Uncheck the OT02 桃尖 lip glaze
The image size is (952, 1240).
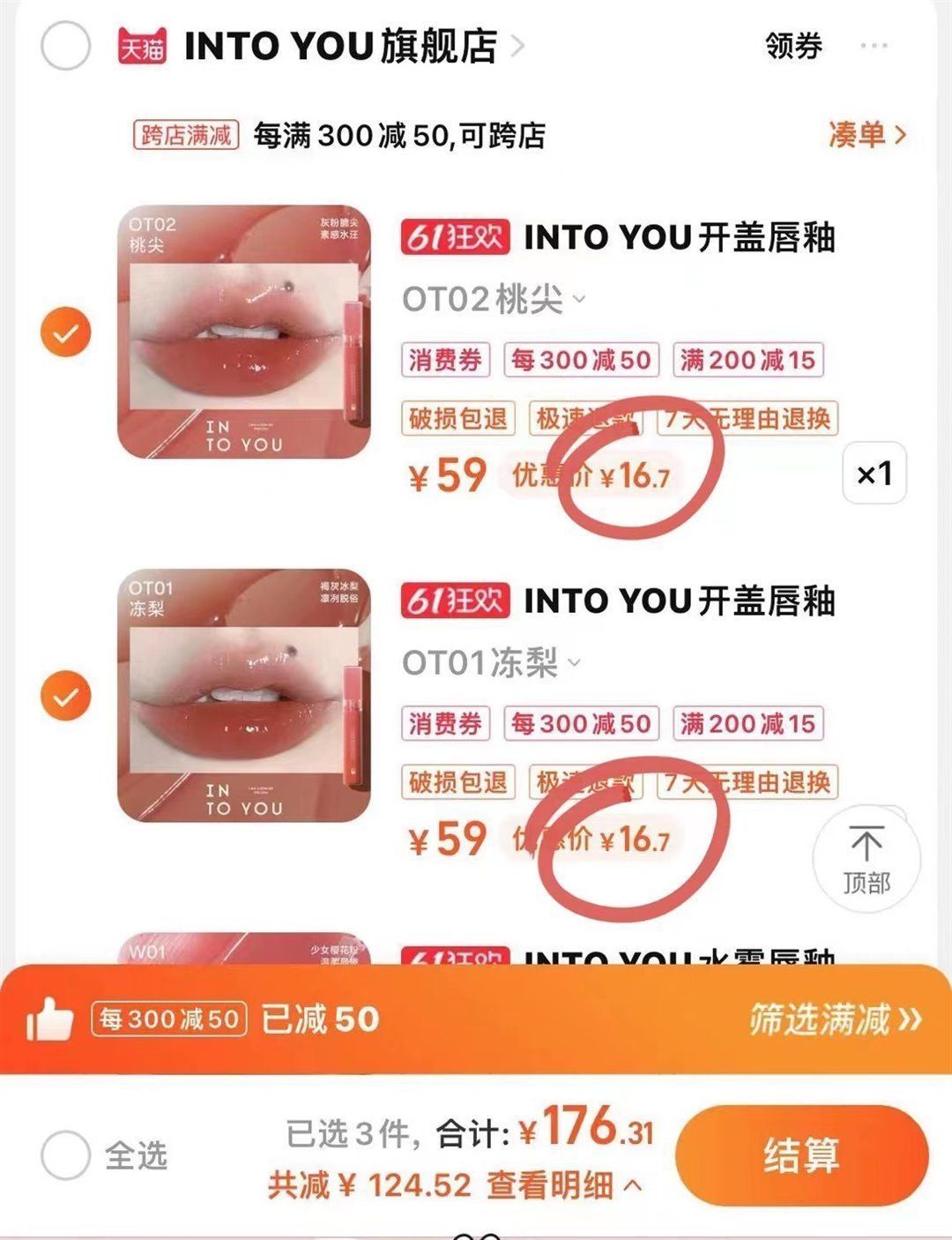point(65,333)
